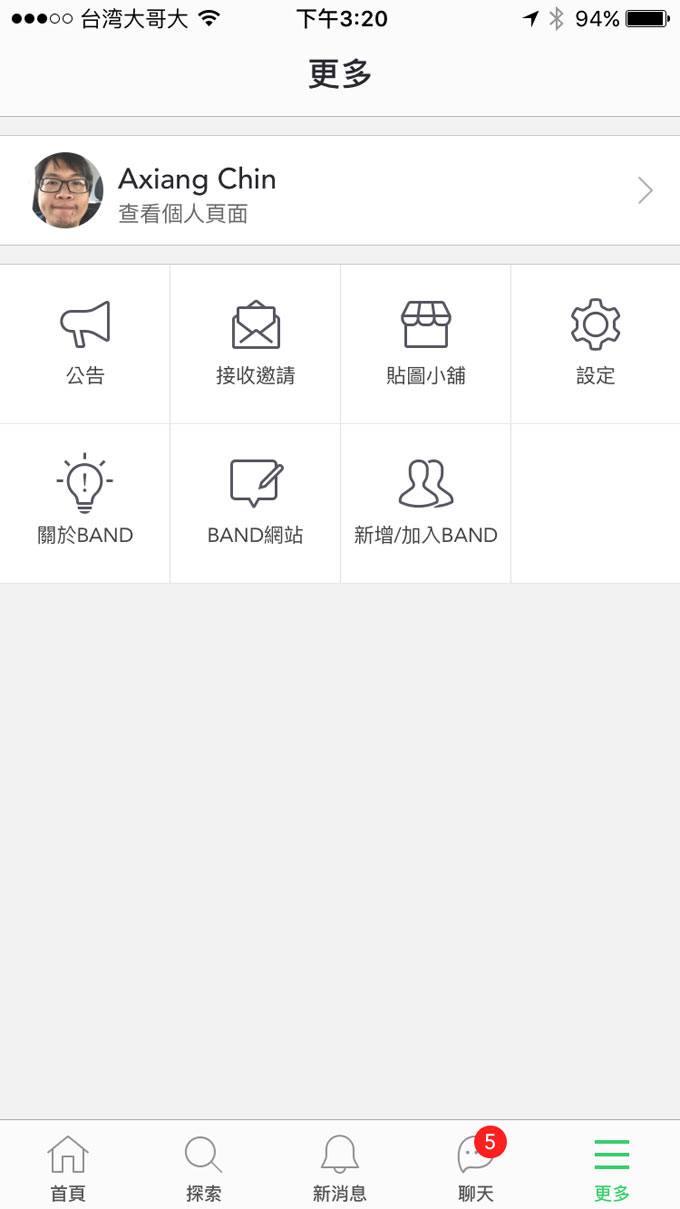Open the 貼圖小舖 sticker shop

point(425,343)
